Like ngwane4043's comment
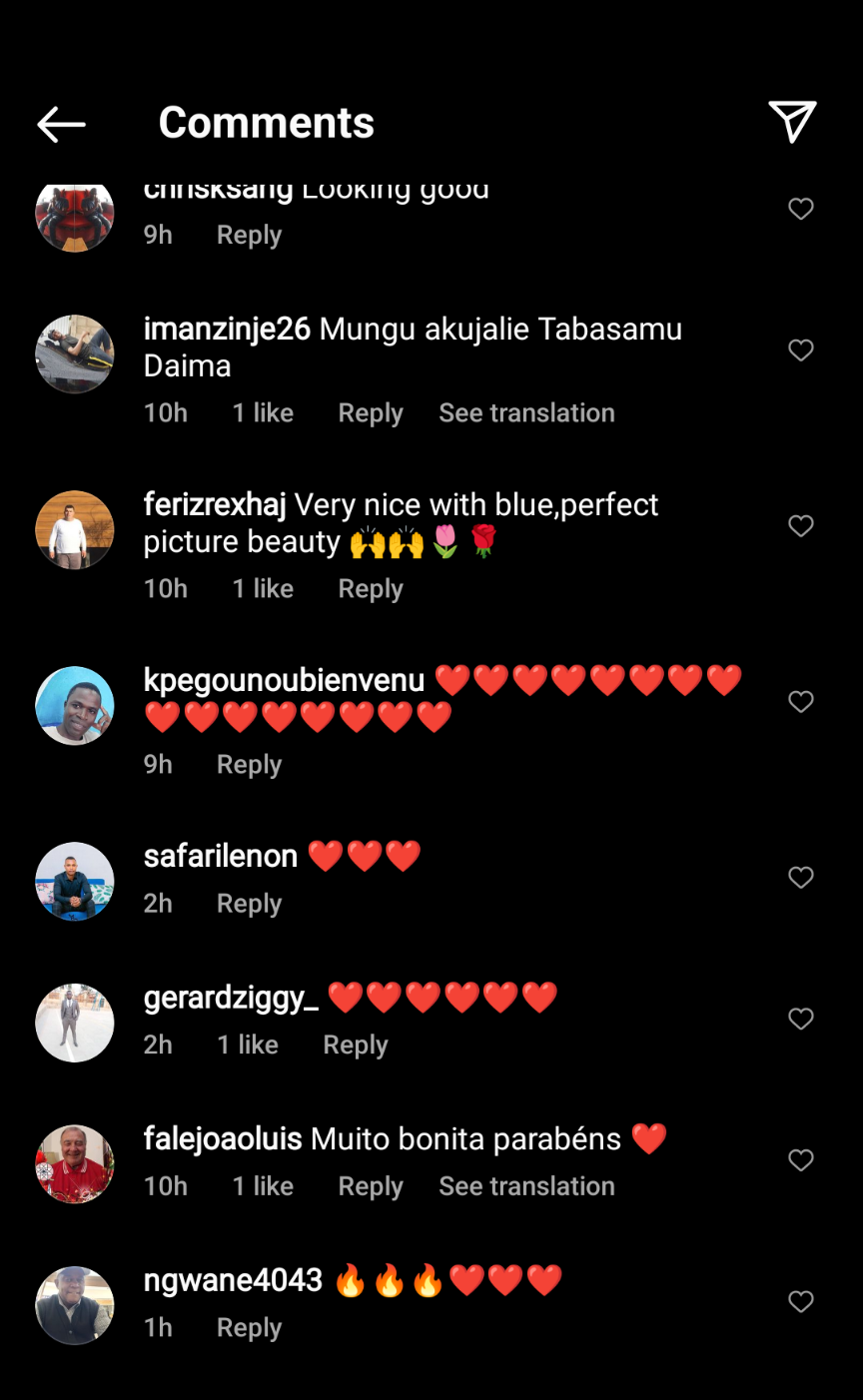This screenshot has height=1400, width=863. (x=801, y=1301)
